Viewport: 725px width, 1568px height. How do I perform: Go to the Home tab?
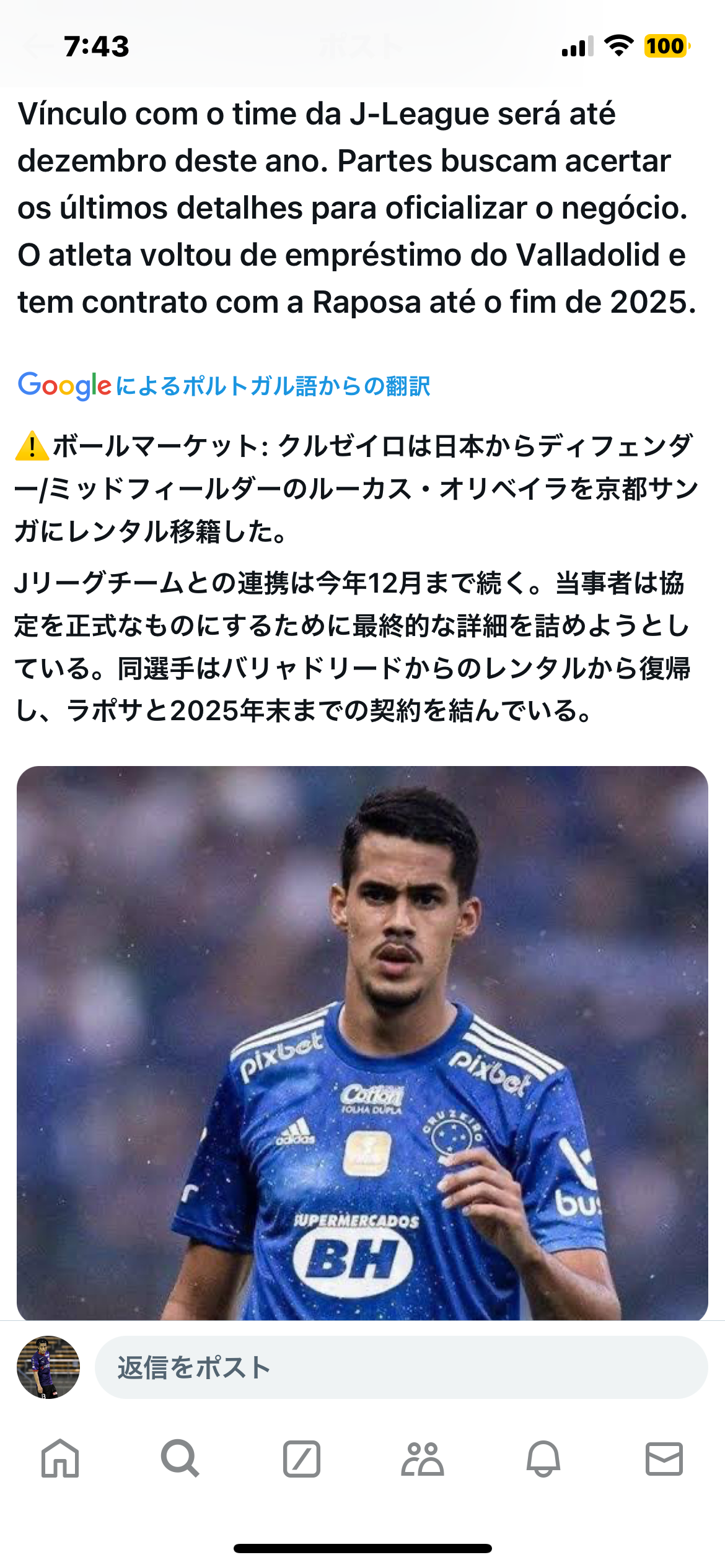coord(60,1459)
